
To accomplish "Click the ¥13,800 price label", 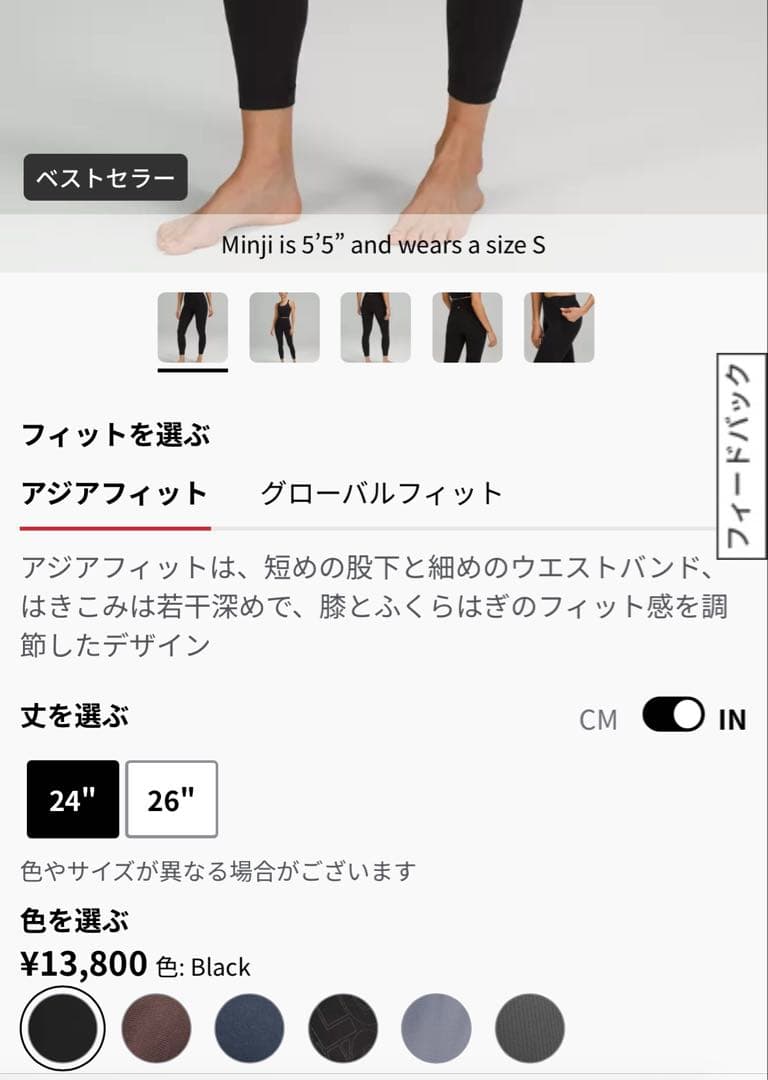I will point(85,965).
